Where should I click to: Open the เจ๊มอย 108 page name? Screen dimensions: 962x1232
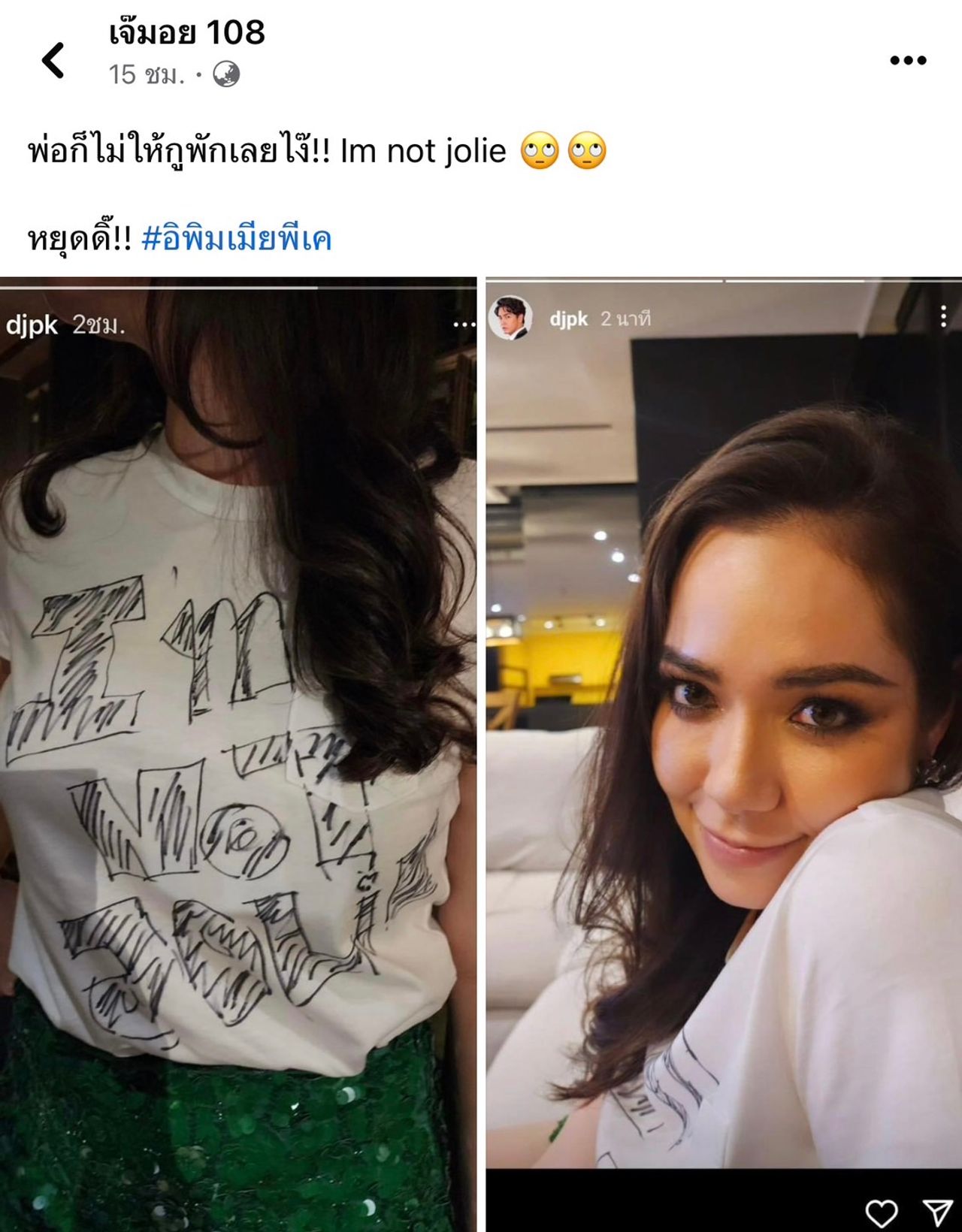(187, 33)
